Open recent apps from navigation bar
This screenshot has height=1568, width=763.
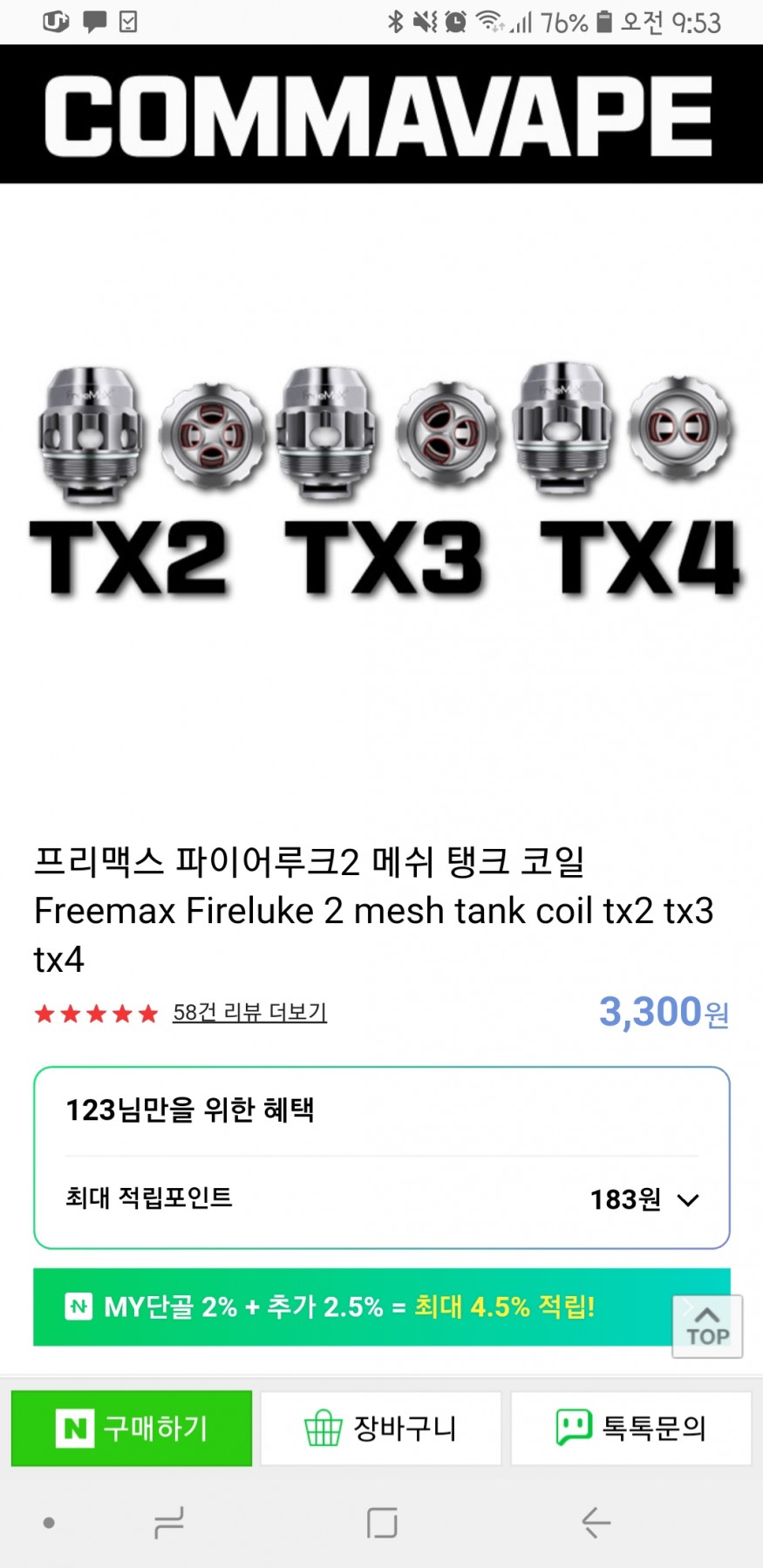pyautogui.click(x=168, y=1523)
